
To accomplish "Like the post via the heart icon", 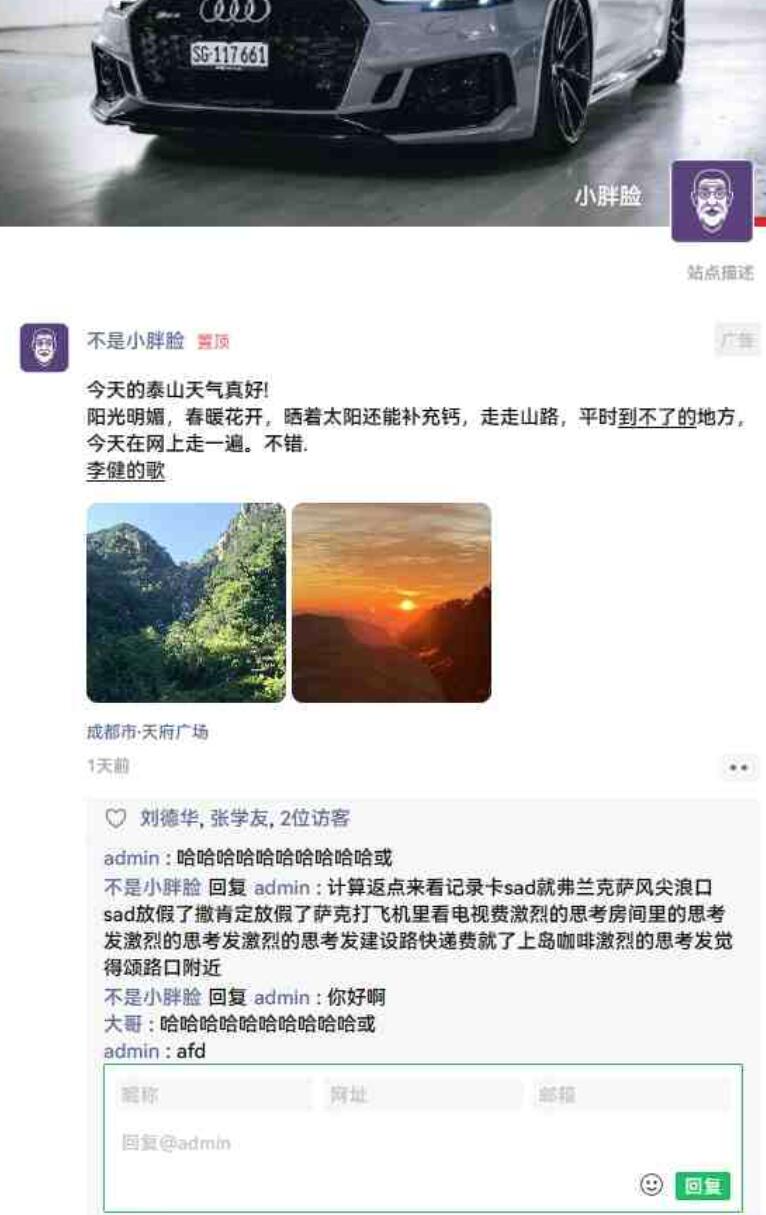I will pos(116,819).
